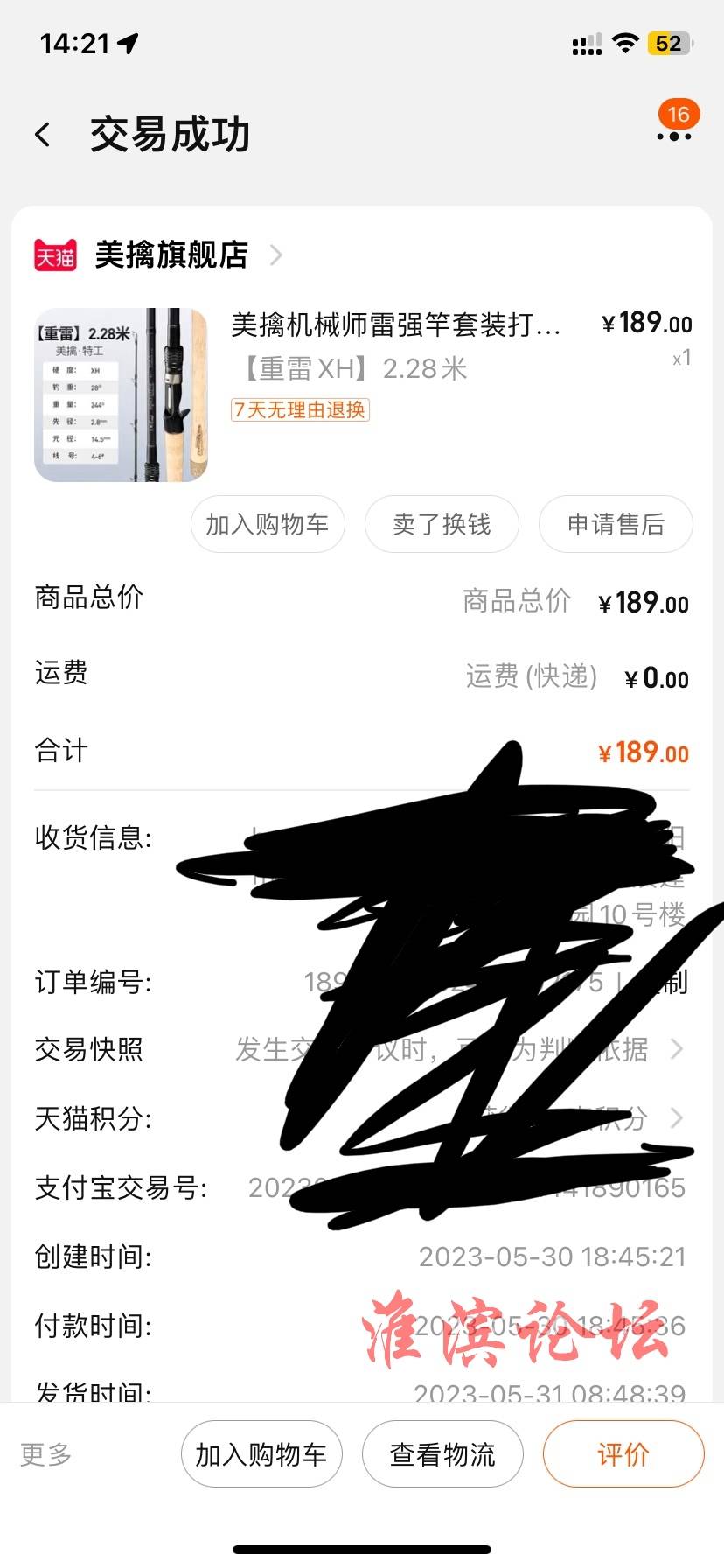724x1568 pixels.
Task: Request after-sales via 申请售后
Action: coord(616,525)
